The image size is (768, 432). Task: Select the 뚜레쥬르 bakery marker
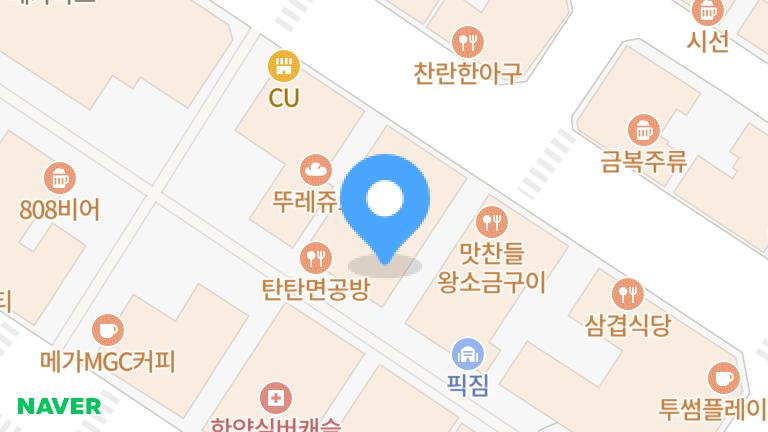(x=316, y=170)
